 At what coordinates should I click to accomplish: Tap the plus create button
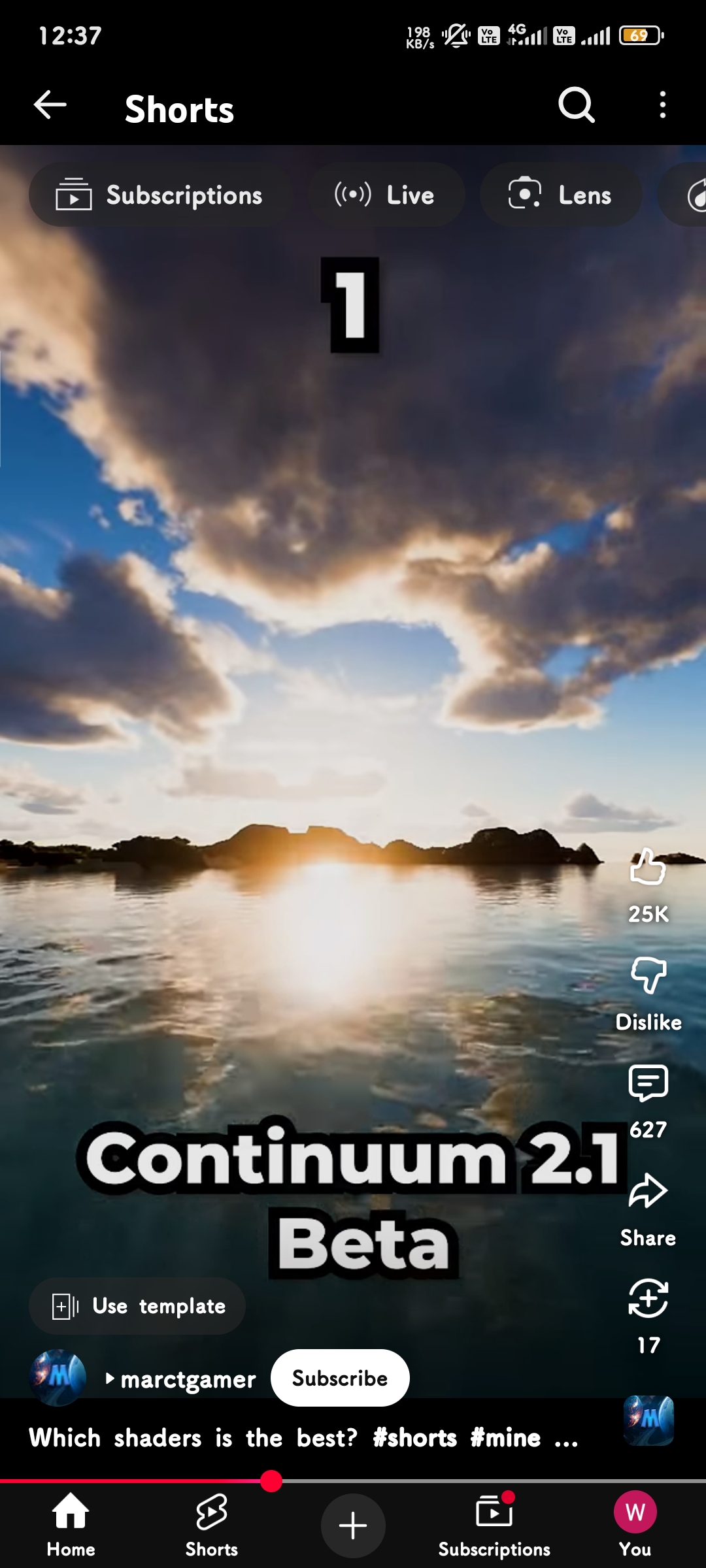click(353, 1526)
